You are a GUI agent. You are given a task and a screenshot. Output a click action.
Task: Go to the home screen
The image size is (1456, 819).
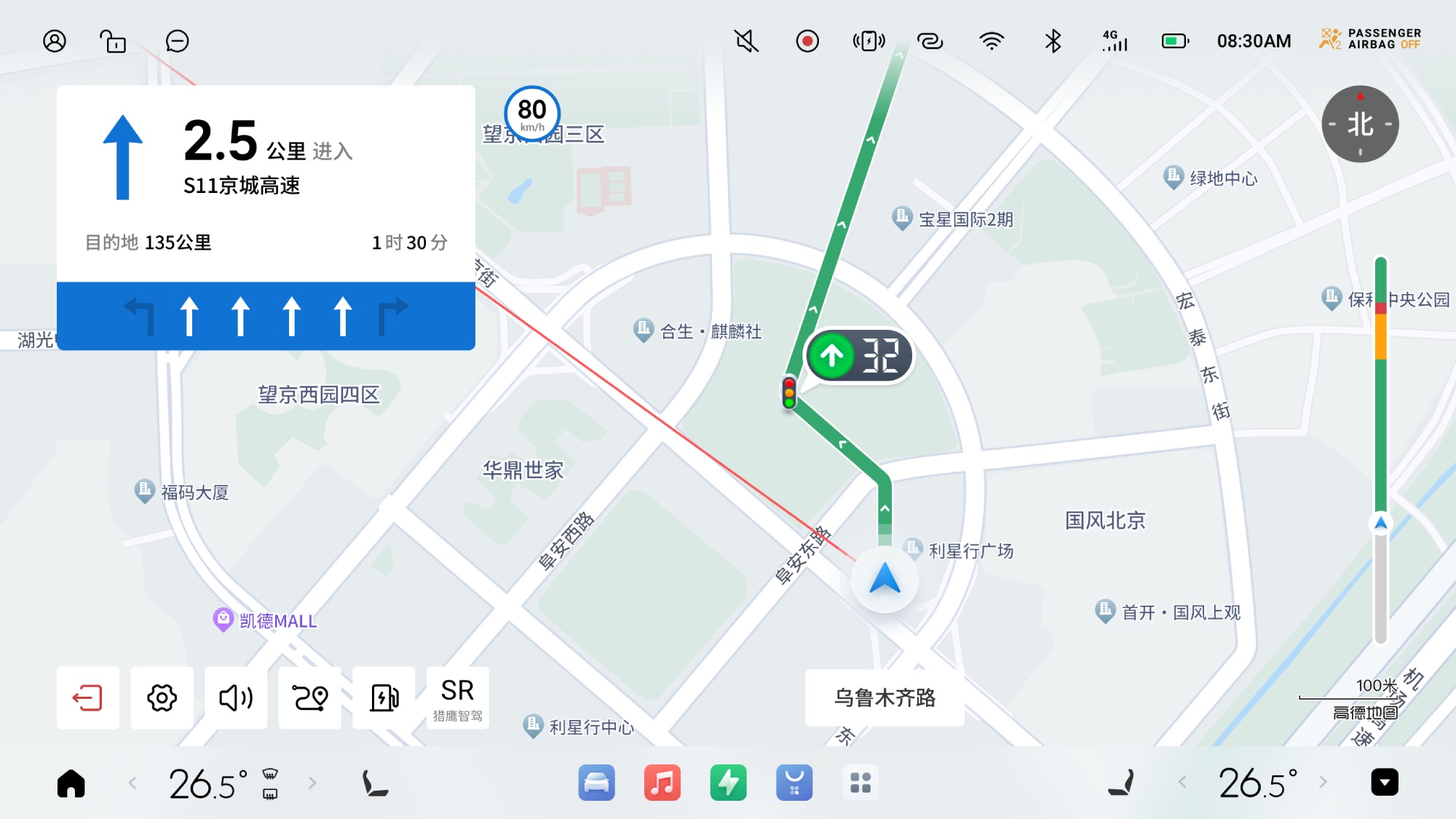pyautogui.click(x=71, y=783)
